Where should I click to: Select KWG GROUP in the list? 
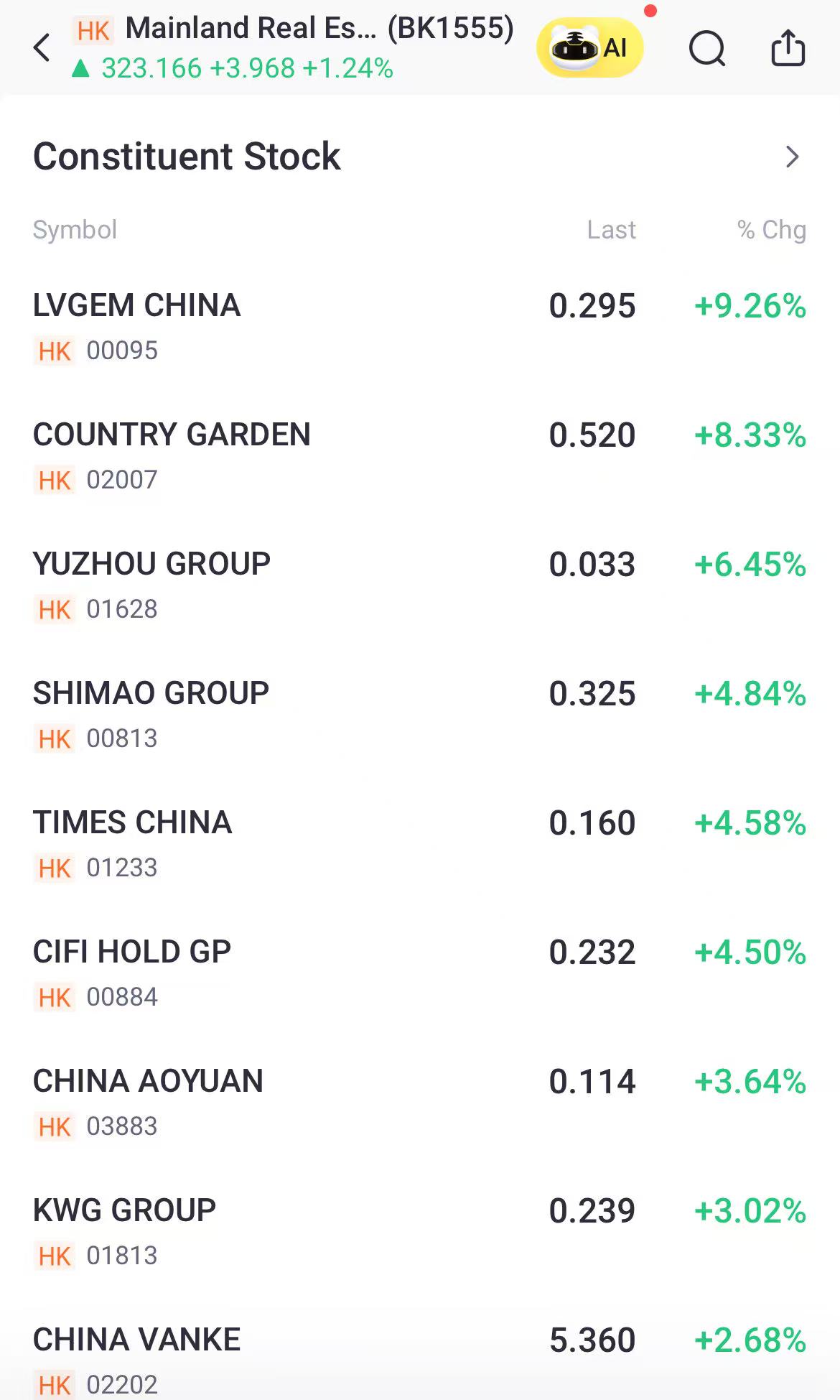(x=420, y=1232)
